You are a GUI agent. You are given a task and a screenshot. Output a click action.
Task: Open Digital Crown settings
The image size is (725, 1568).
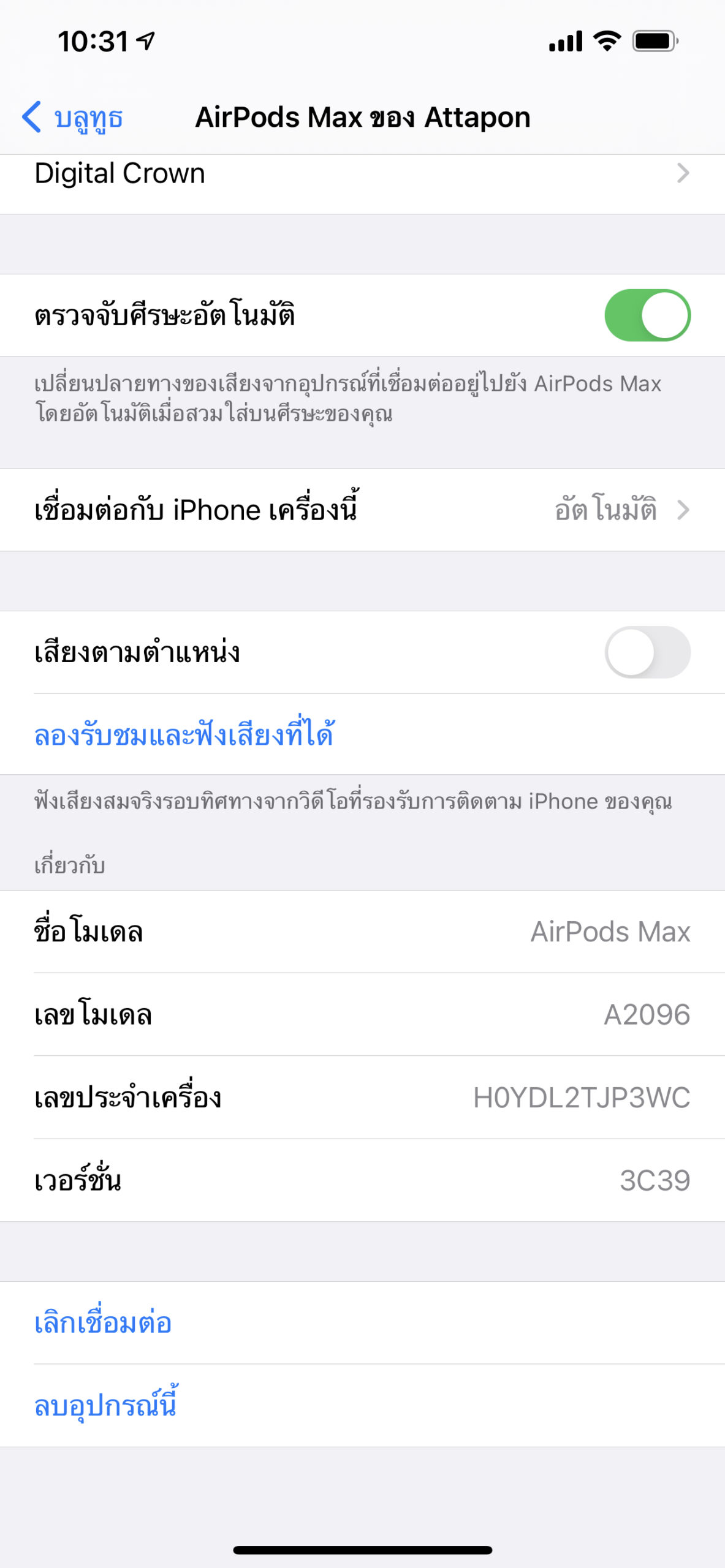(x=362, y=175)
